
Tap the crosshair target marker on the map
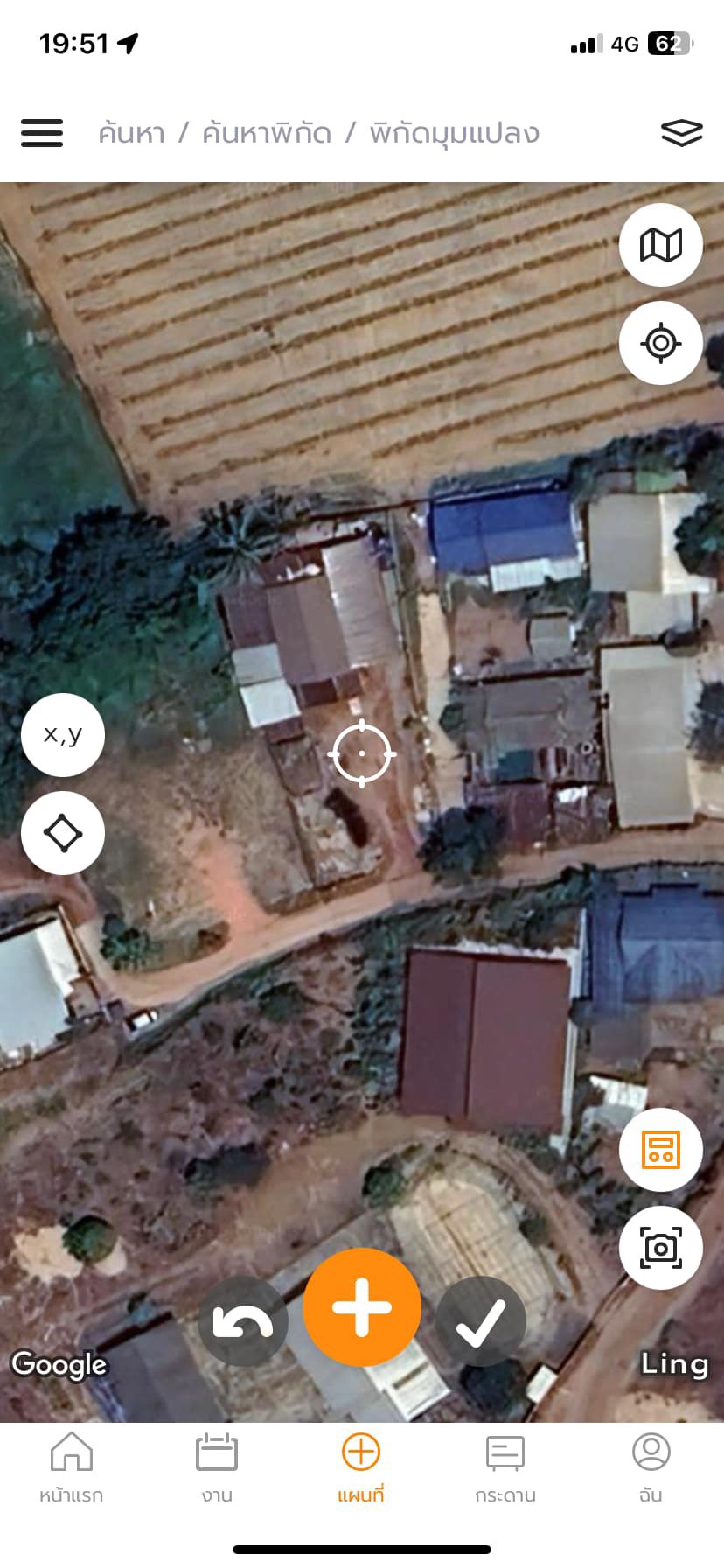tap(362, 753)
